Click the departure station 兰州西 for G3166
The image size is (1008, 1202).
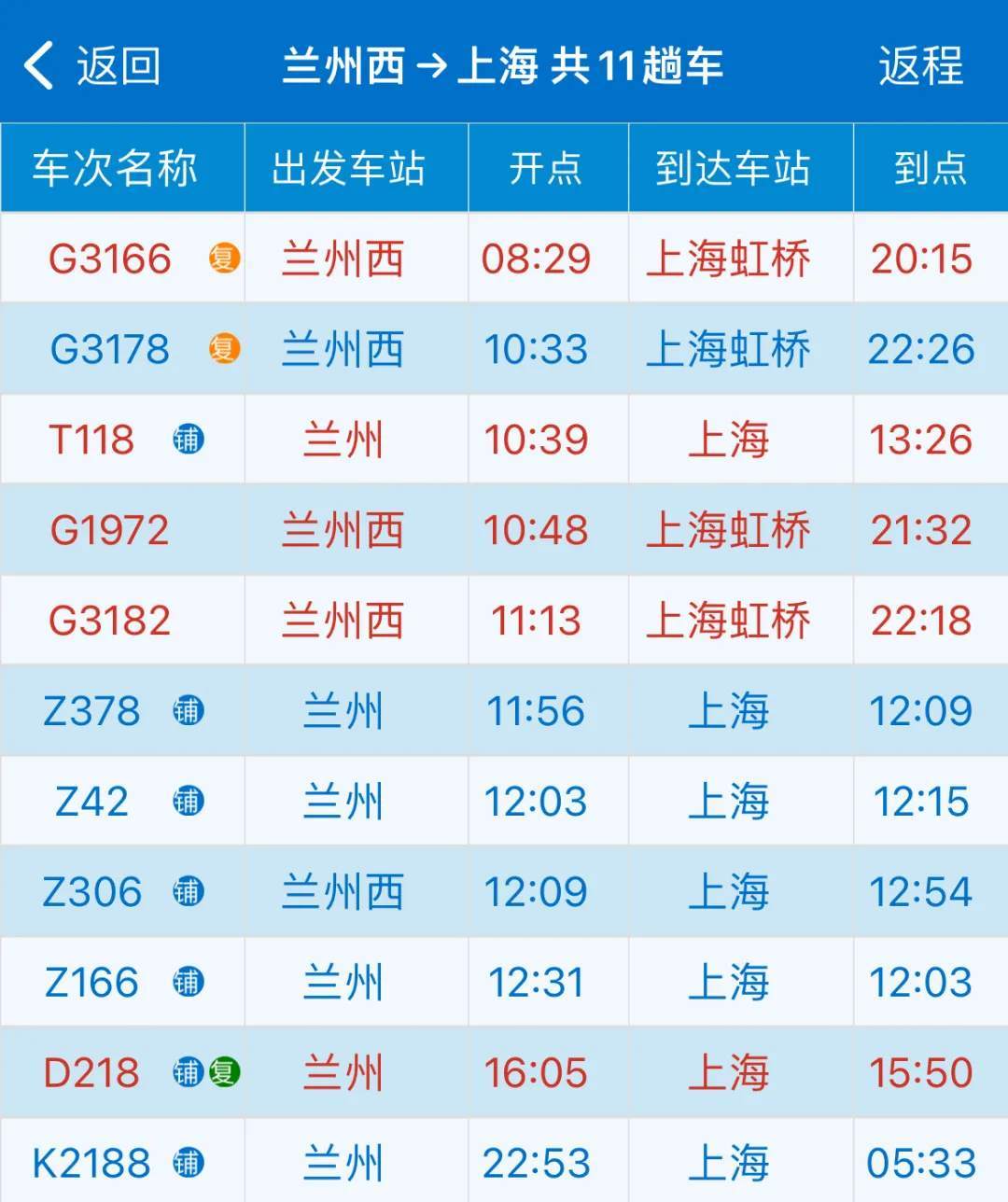coord(342,259)
